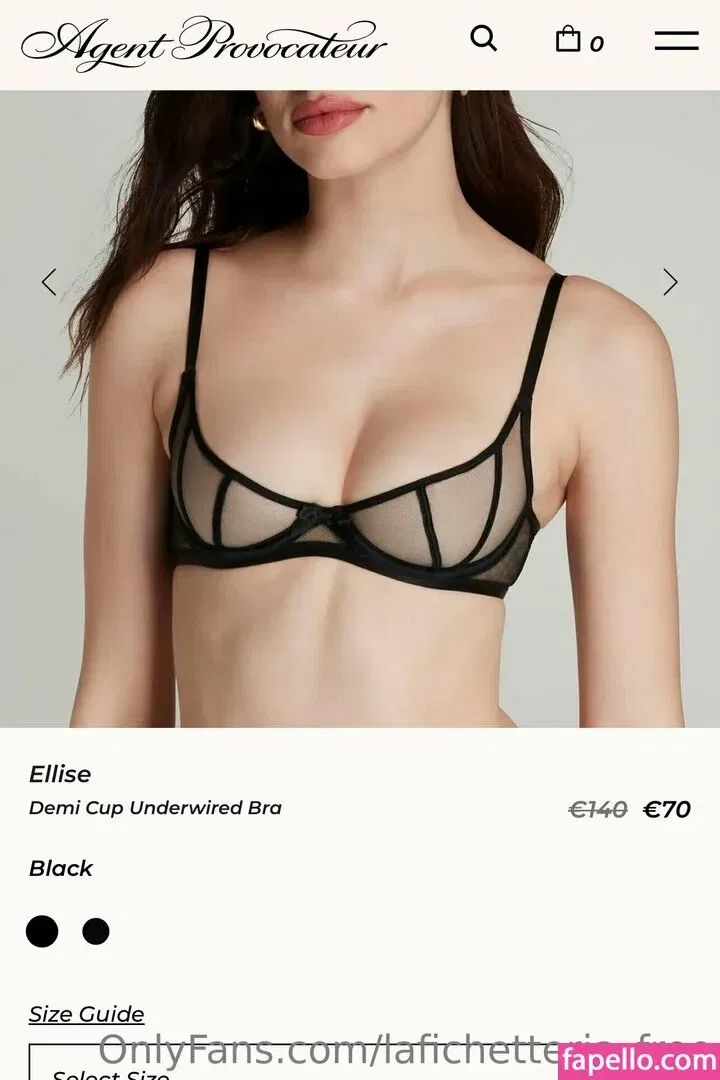The image size is (720, 1080).
Task: Open the search magnifier icon
Action: 483,39
